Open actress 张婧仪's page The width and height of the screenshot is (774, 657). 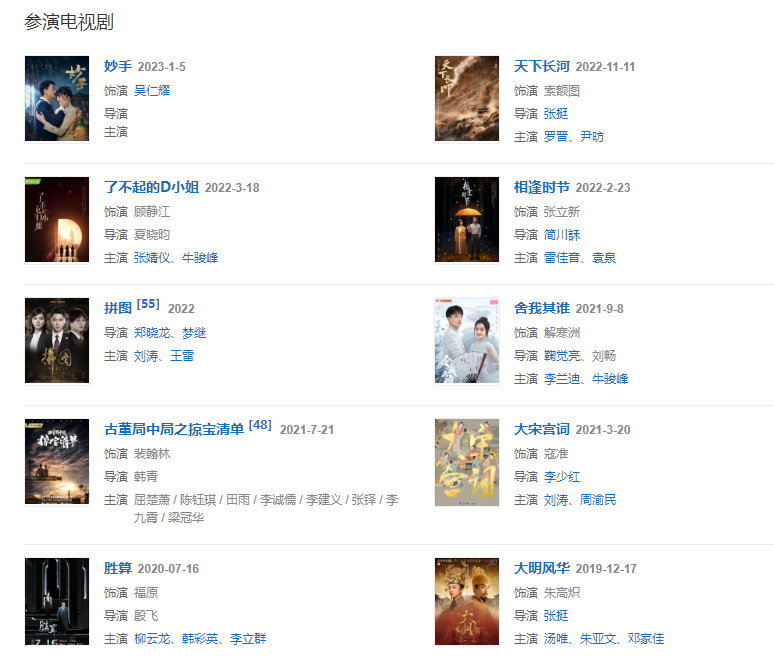[152, 257]
